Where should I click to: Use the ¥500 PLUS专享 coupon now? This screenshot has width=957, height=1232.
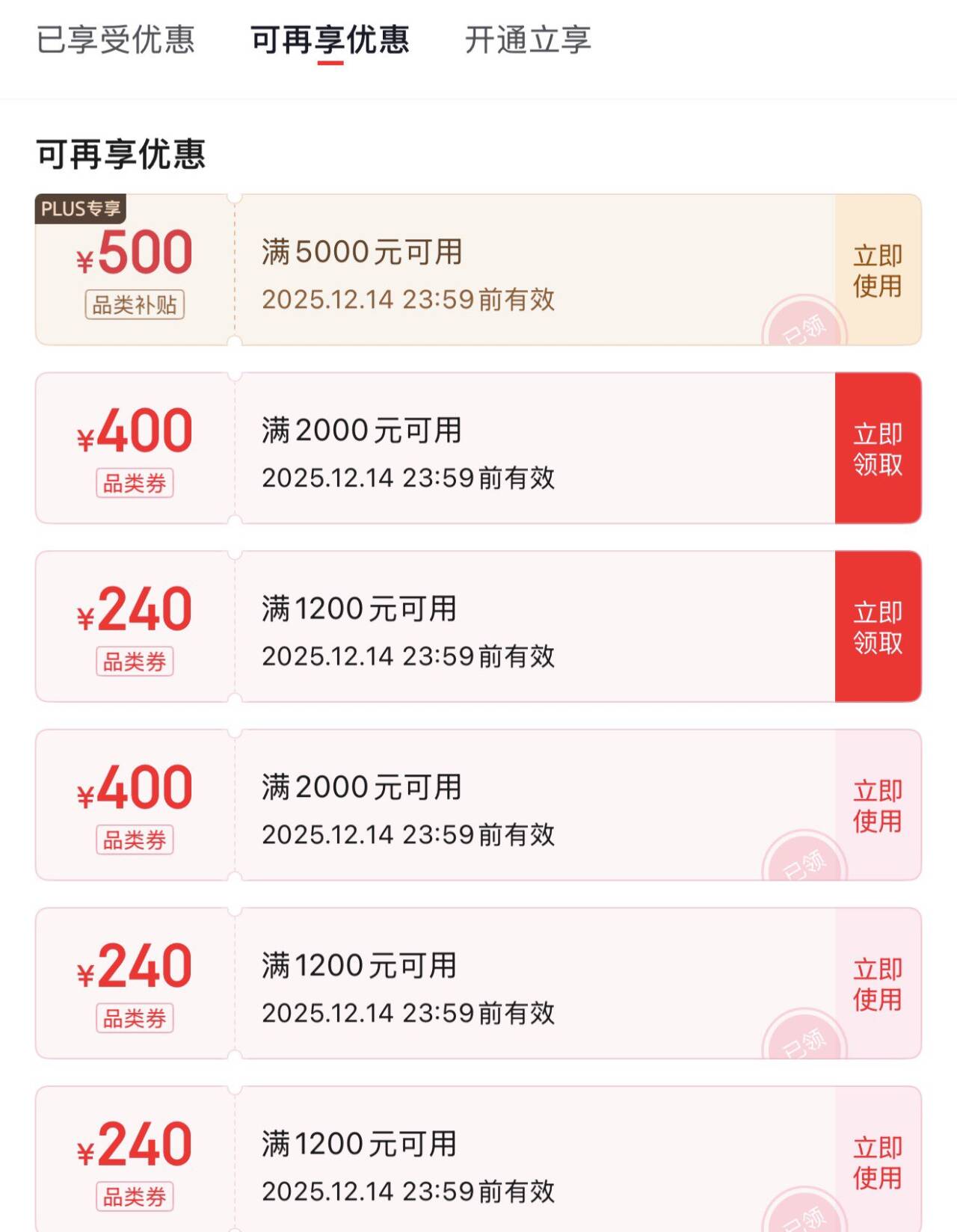tap(878, 271)
